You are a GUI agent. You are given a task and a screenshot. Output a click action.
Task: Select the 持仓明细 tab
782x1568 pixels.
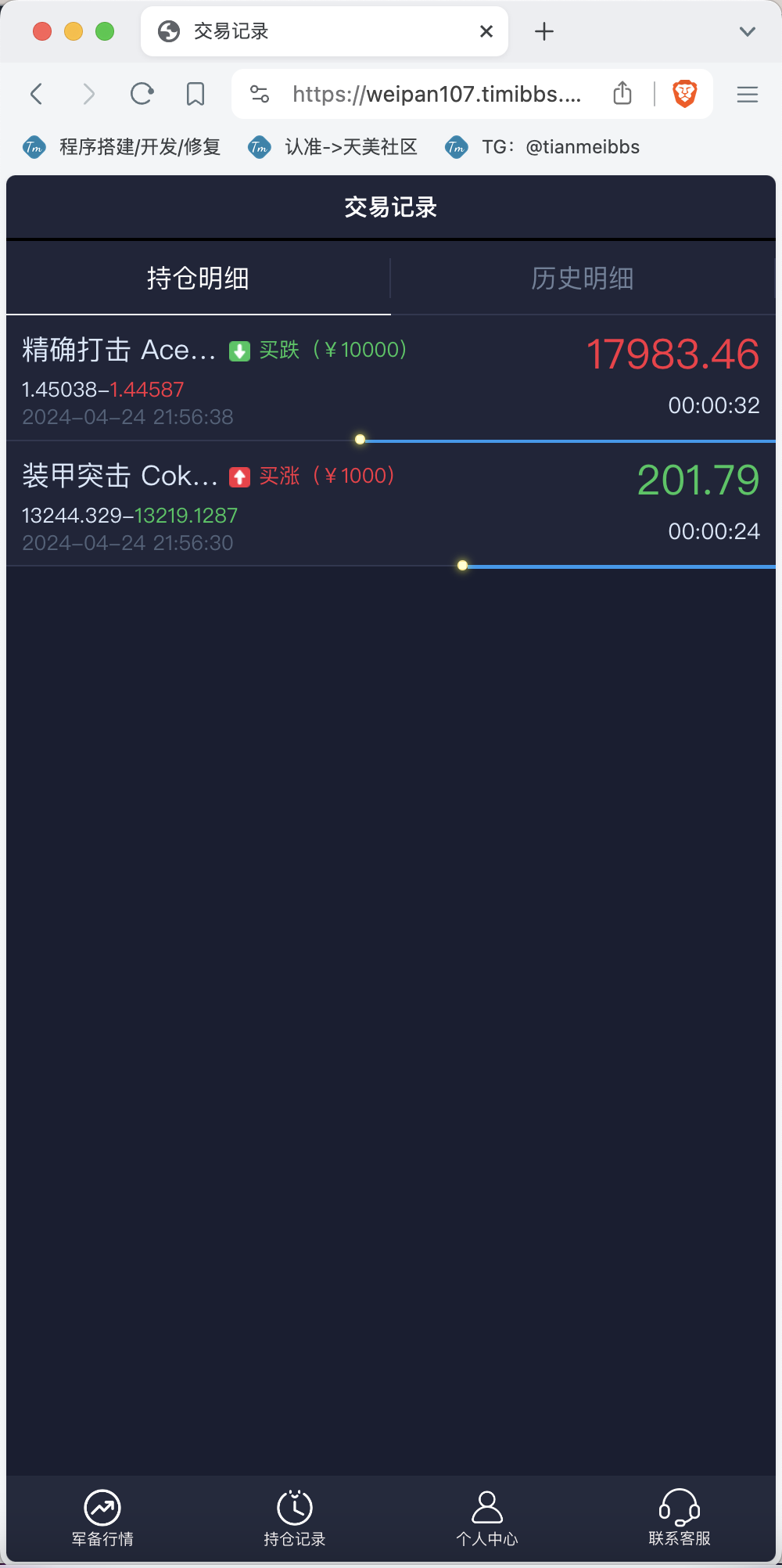coord(198,279)
